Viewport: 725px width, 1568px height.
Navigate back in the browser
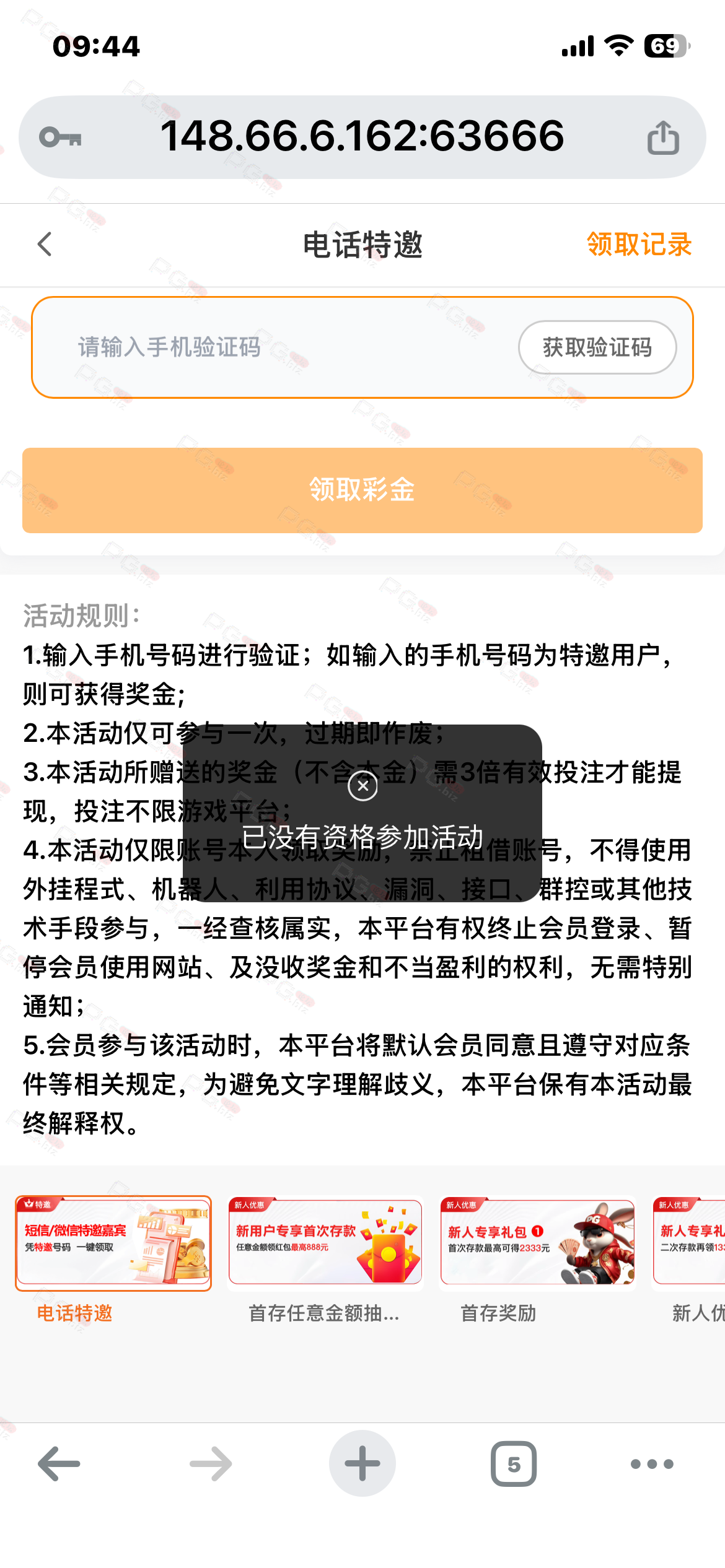(x=59, y=1464)
